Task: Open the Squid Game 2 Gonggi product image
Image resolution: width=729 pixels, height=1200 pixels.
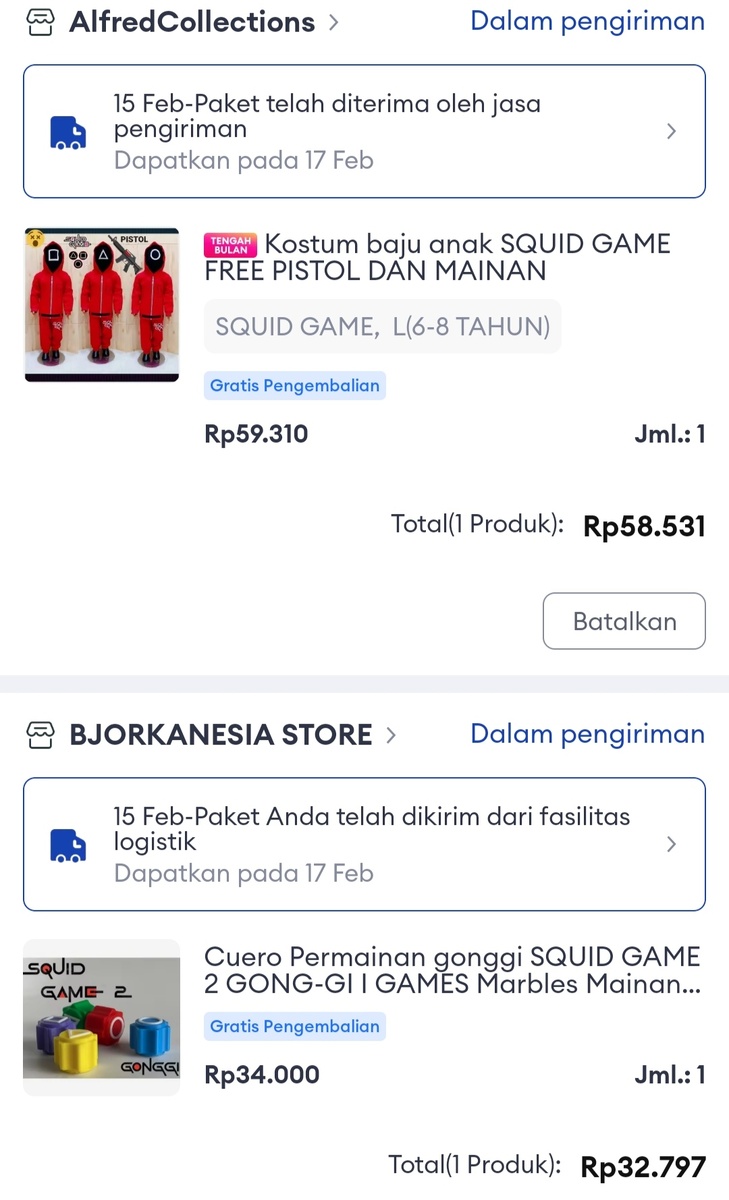Action: [102, 1017]
